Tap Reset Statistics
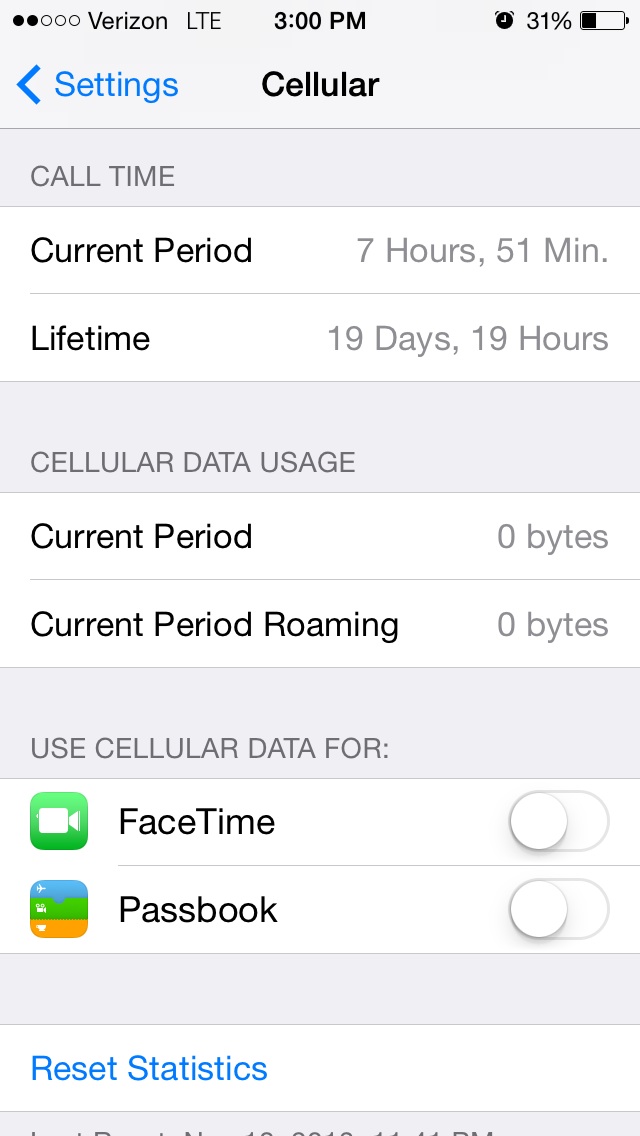Screen dimensions: 640x1136 [x=149, y=1068]
